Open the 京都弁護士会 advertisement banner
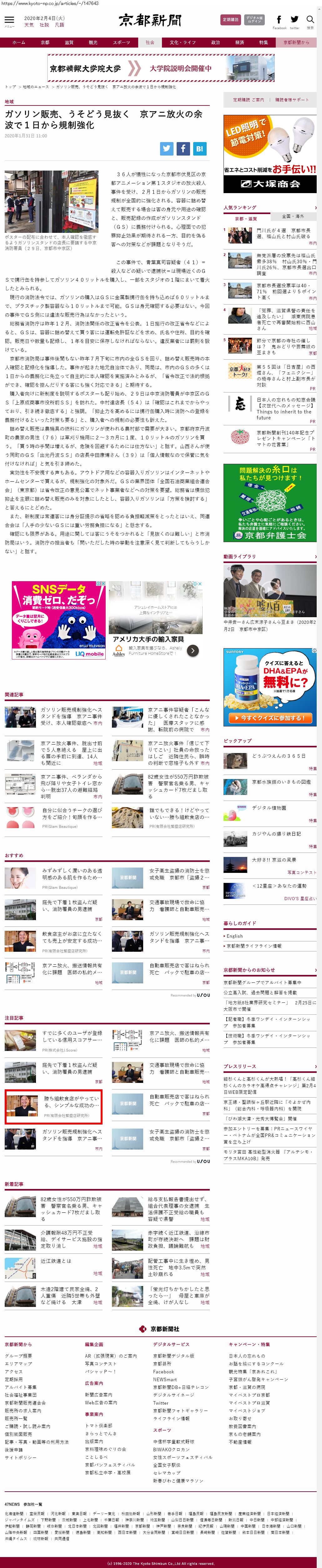 (x=269, y=503)
